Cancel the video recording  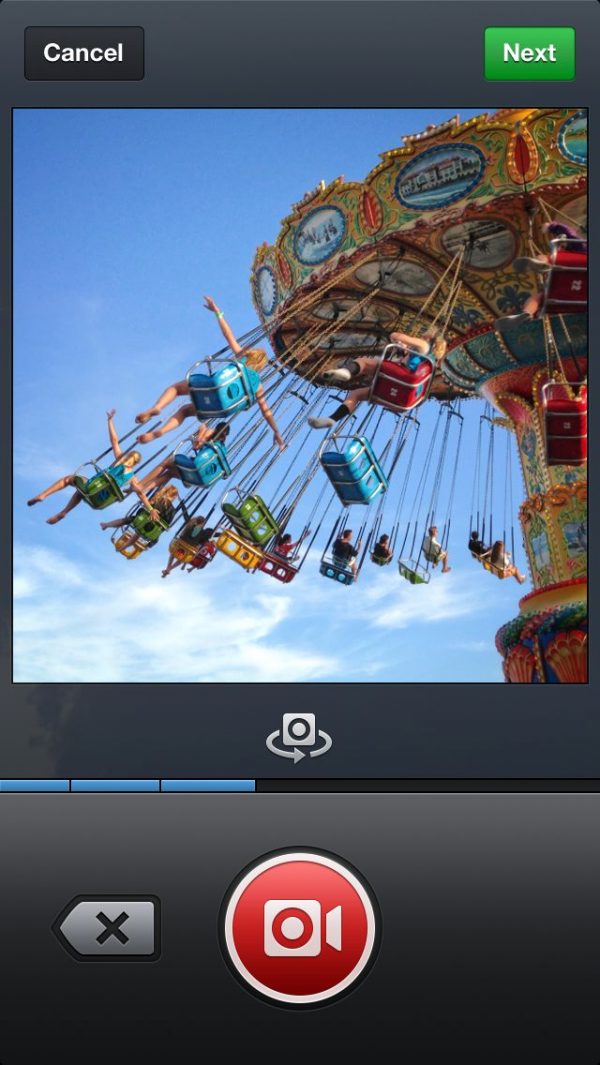click(x=84, y=53)
